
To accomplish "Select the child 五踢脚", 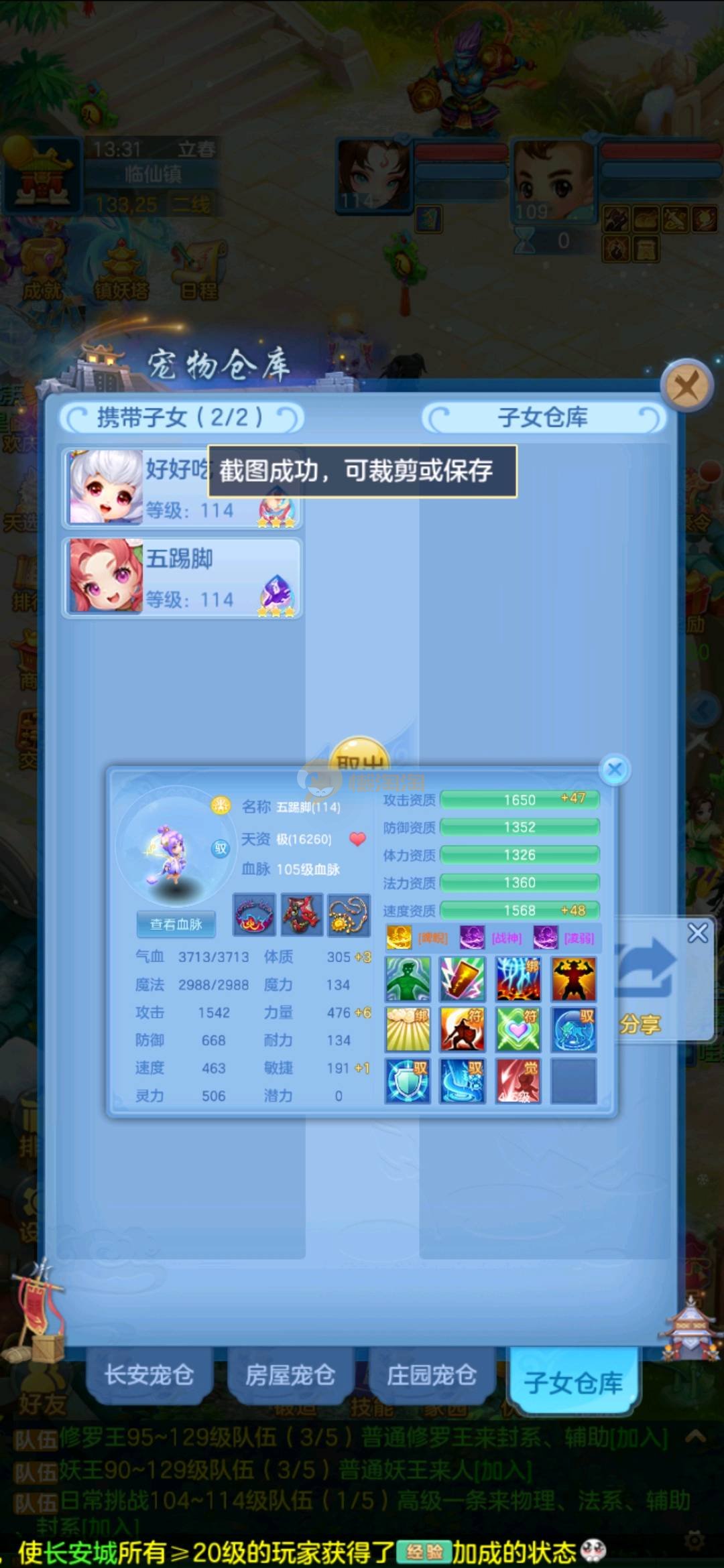I will pyautogui.click(x=182, y=577).
